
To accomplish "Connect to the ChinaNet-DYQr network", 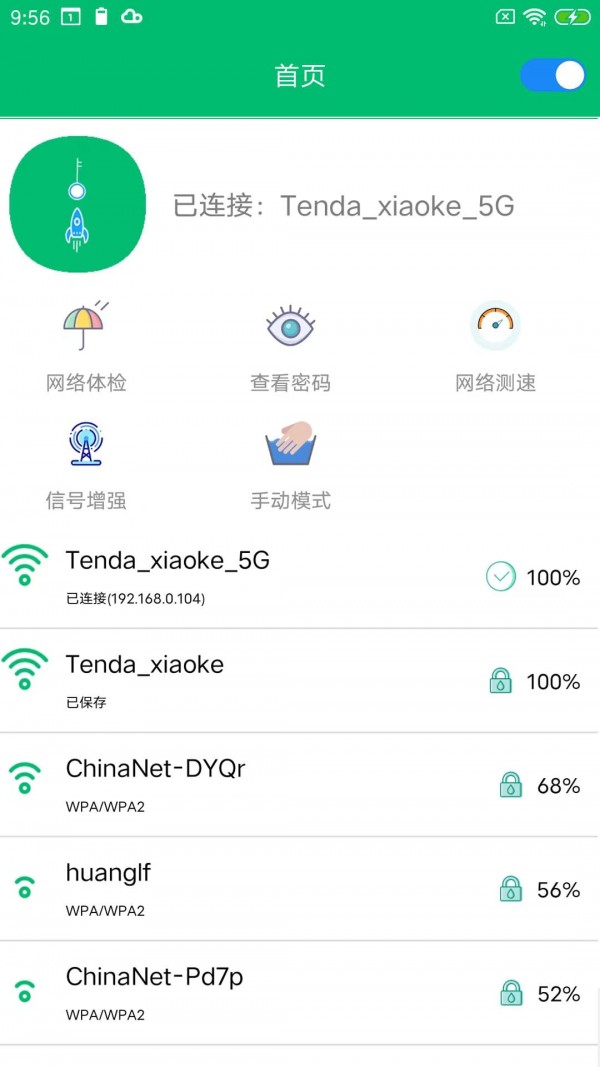I will click(x=300, y=785).
